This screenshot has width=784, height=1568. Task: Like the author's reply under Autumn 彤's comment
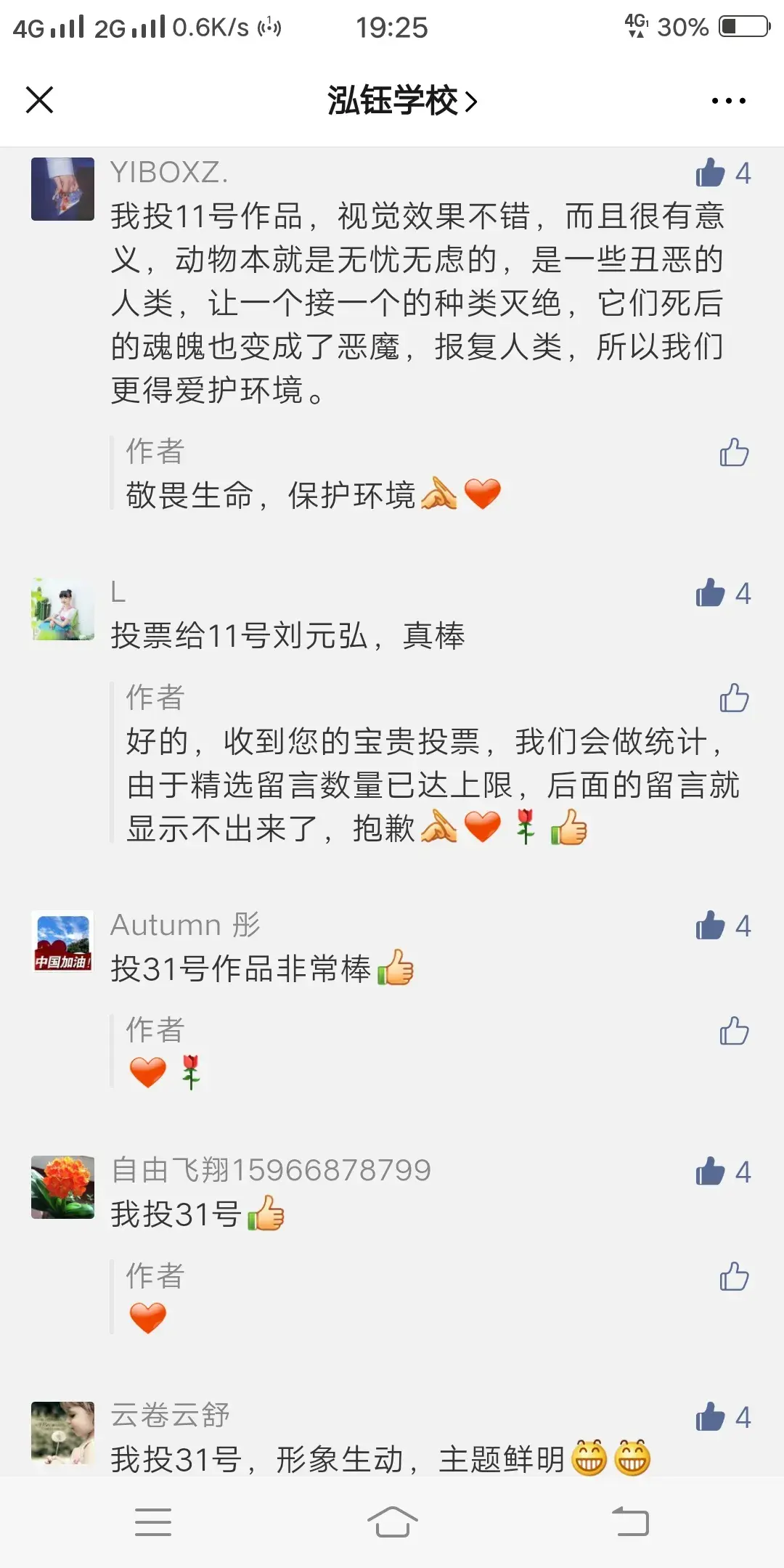pyautogui.click(x=734, y=1031)
